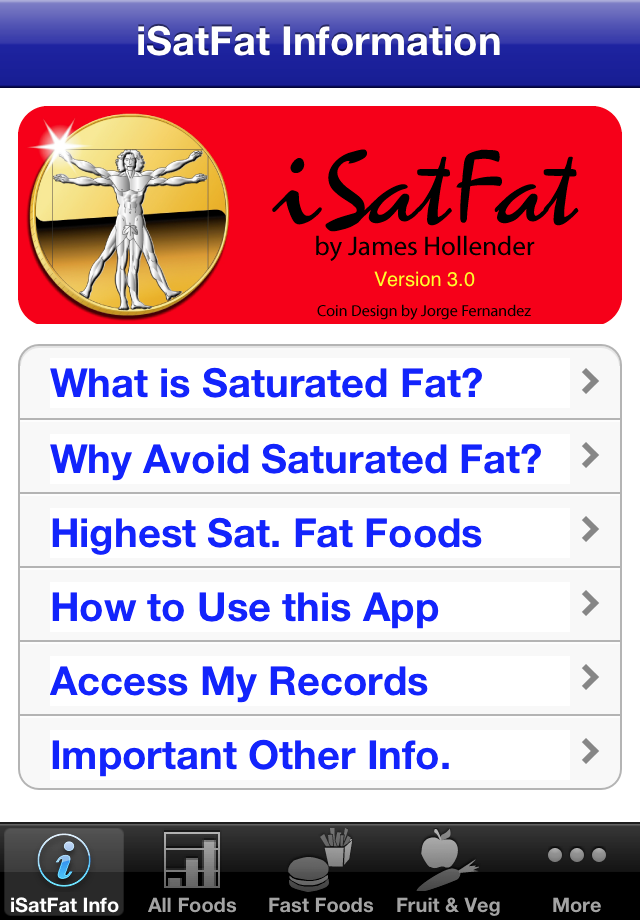The width and height of the screenshot is (640, 920).
Task: Show the Fruit & Veg tab
Action: click(x=448, y=873)
